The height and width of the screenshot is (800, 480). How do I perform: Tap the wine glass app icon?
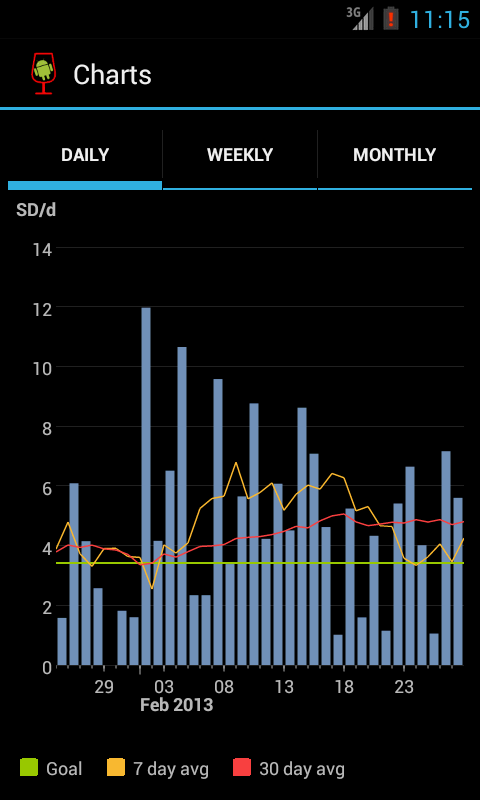[43, 74]
